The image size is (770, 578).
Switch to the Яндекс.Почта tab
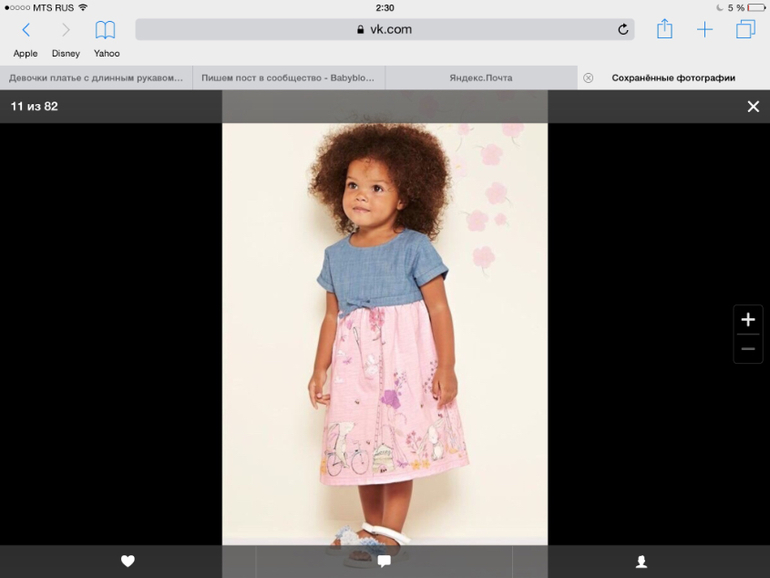481,78
